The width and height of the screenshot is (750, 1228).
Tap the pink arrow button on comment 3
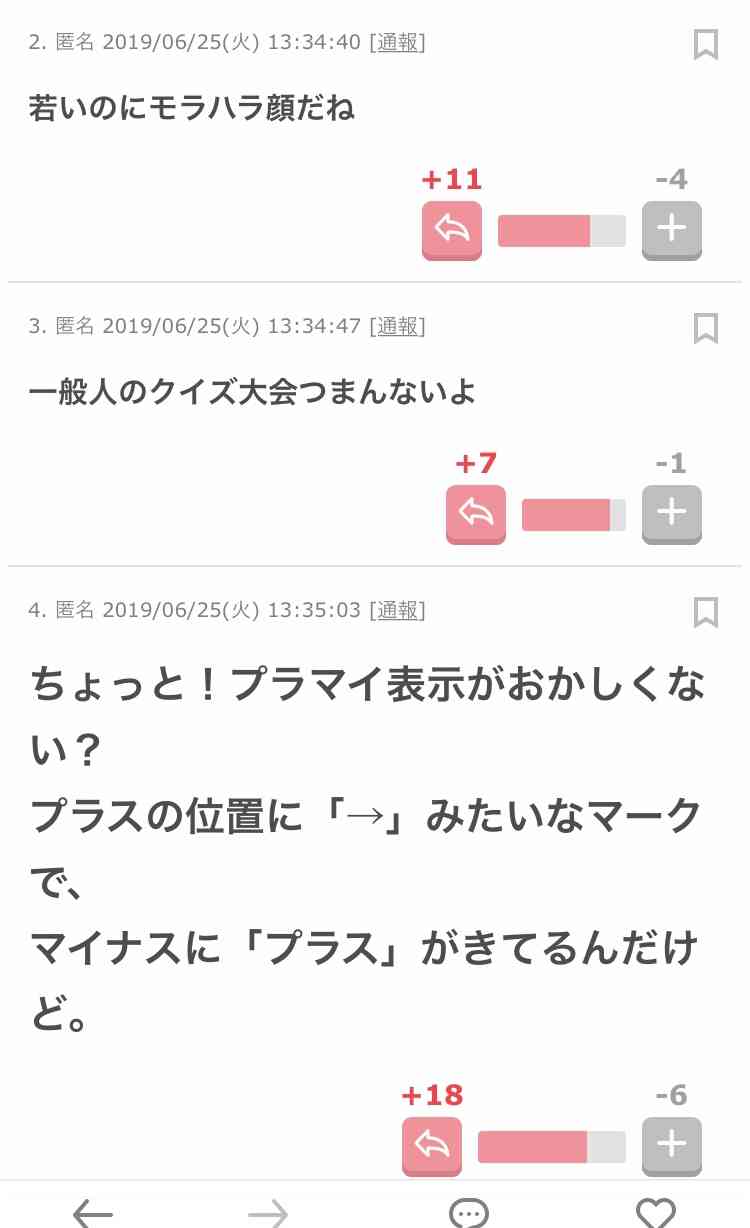click(476, 515)
